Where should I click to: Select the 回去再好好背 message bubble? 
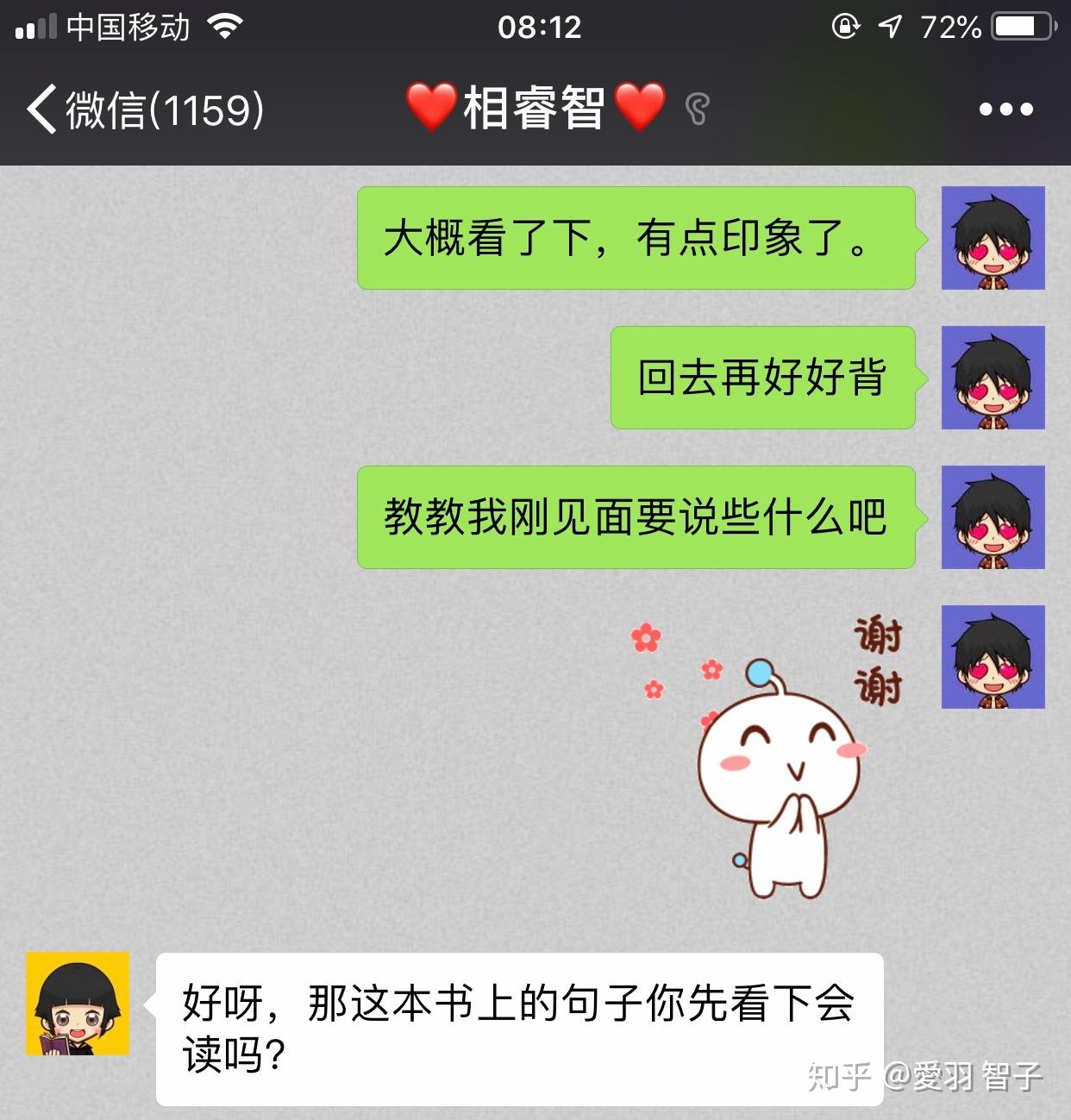[762, 378]
